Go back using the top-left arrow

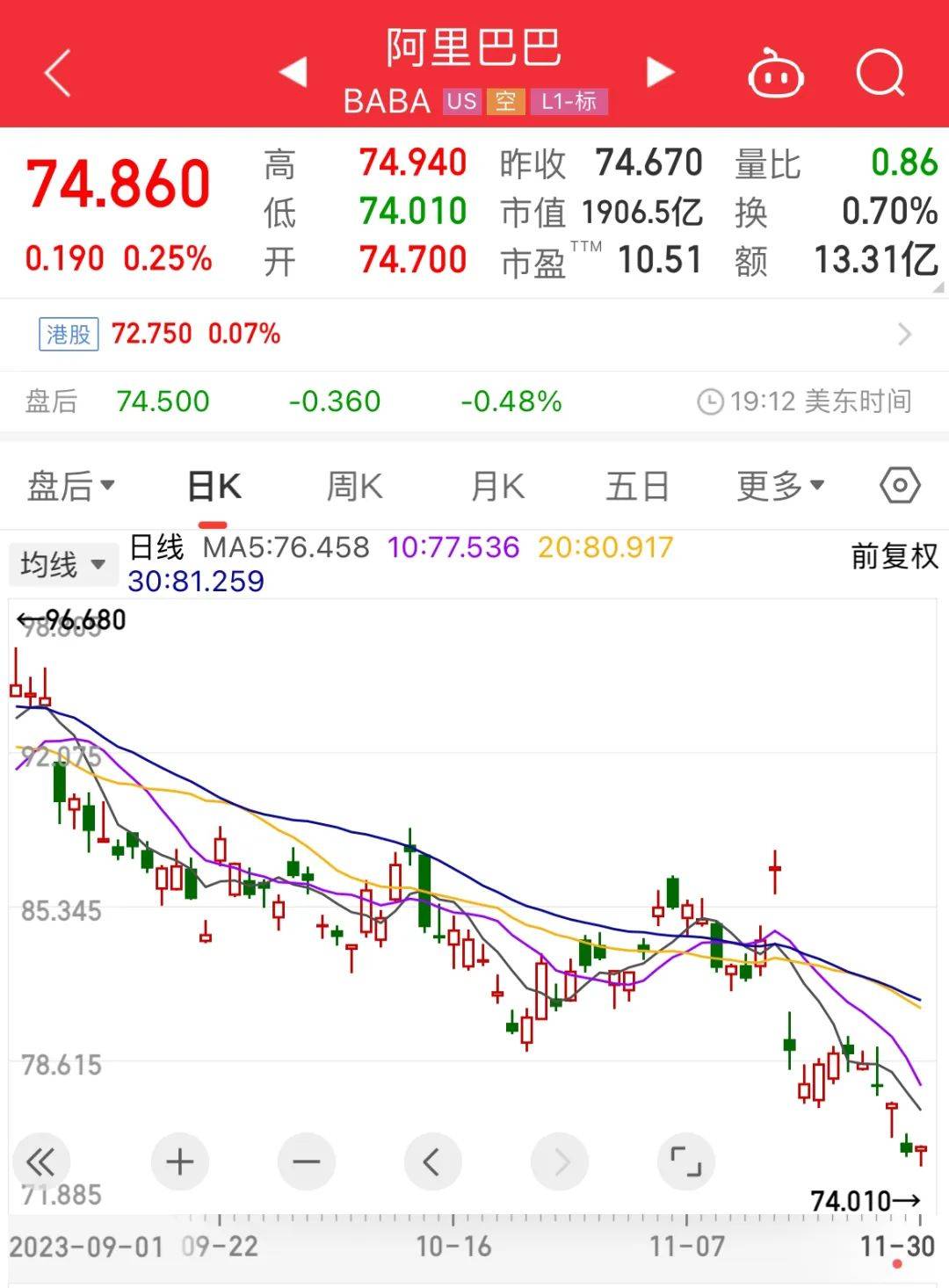pyautogui.click(x=58, y=73)
